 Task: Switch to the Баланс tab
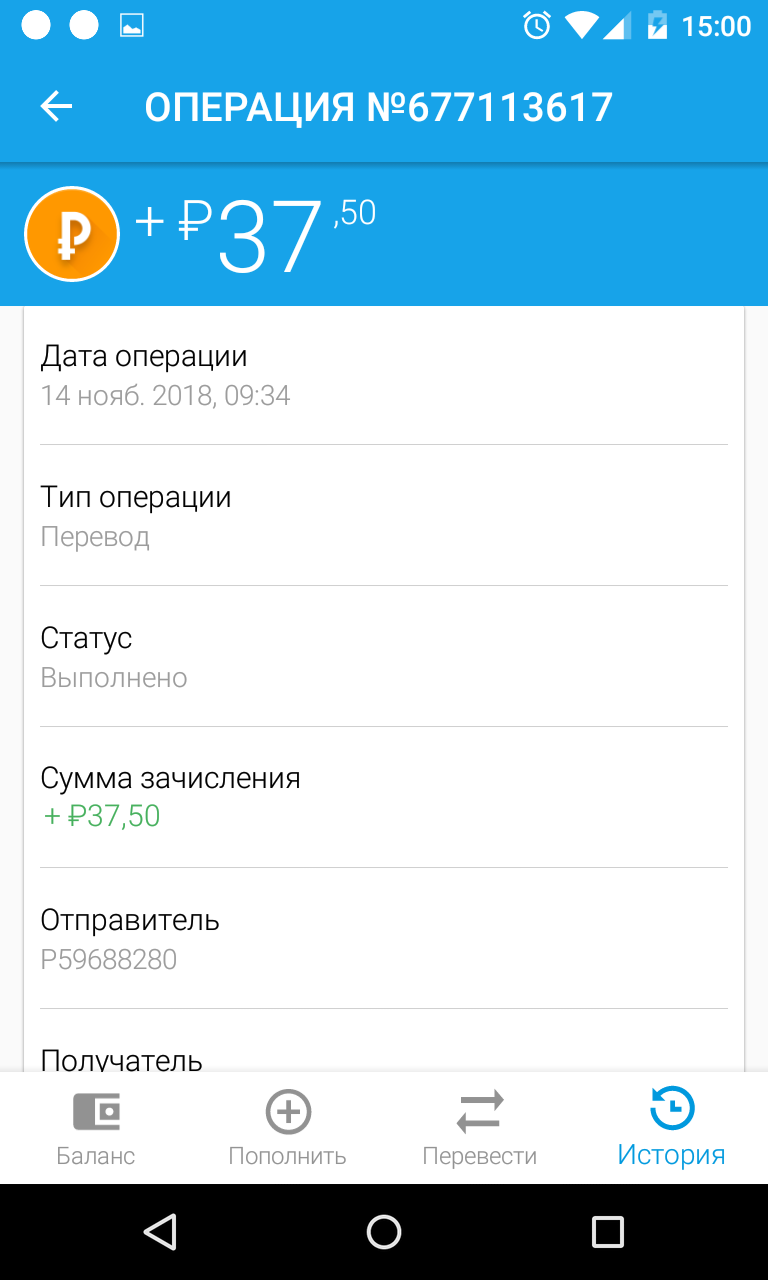pos(96,1129)
